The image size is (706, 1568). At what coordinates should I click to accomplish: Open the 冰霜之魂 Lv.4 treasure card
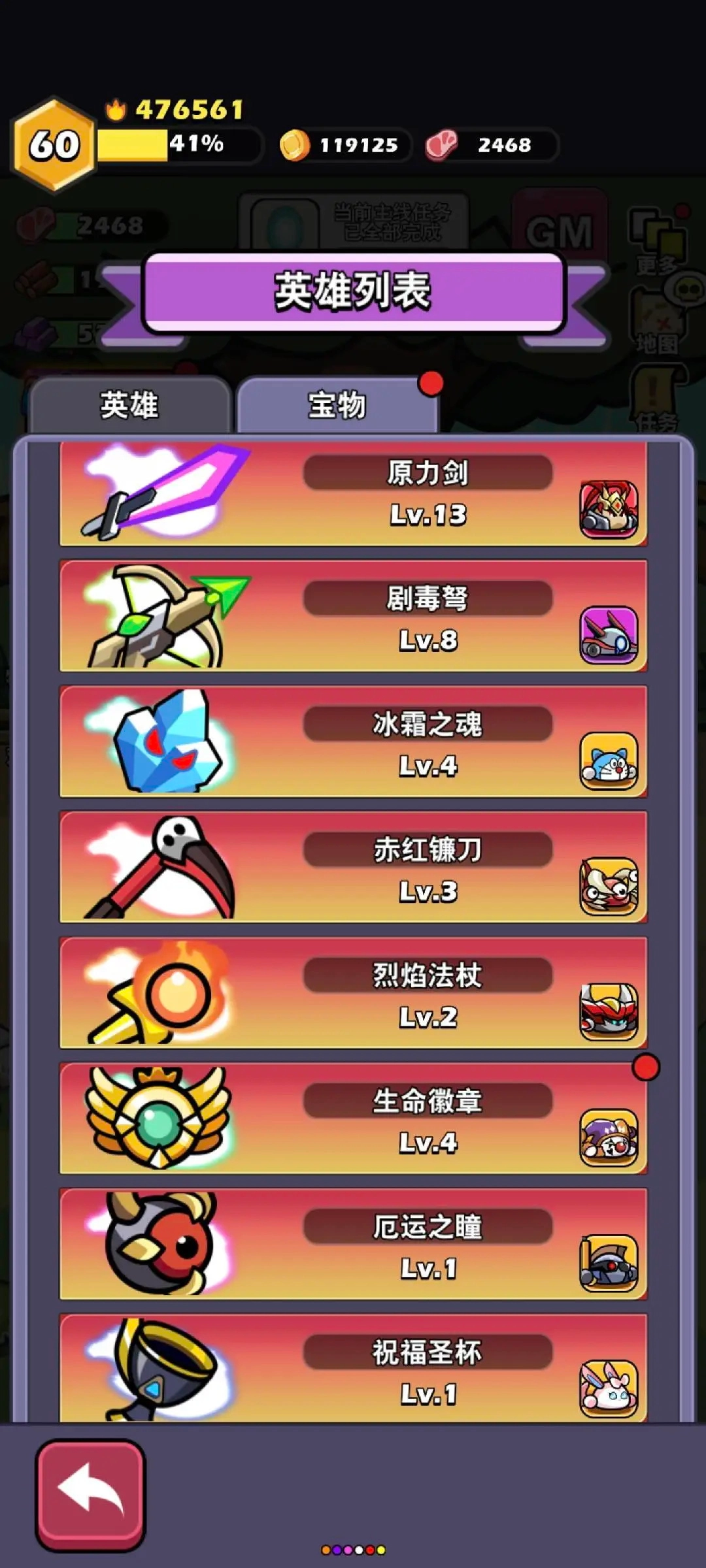point(353,742)
